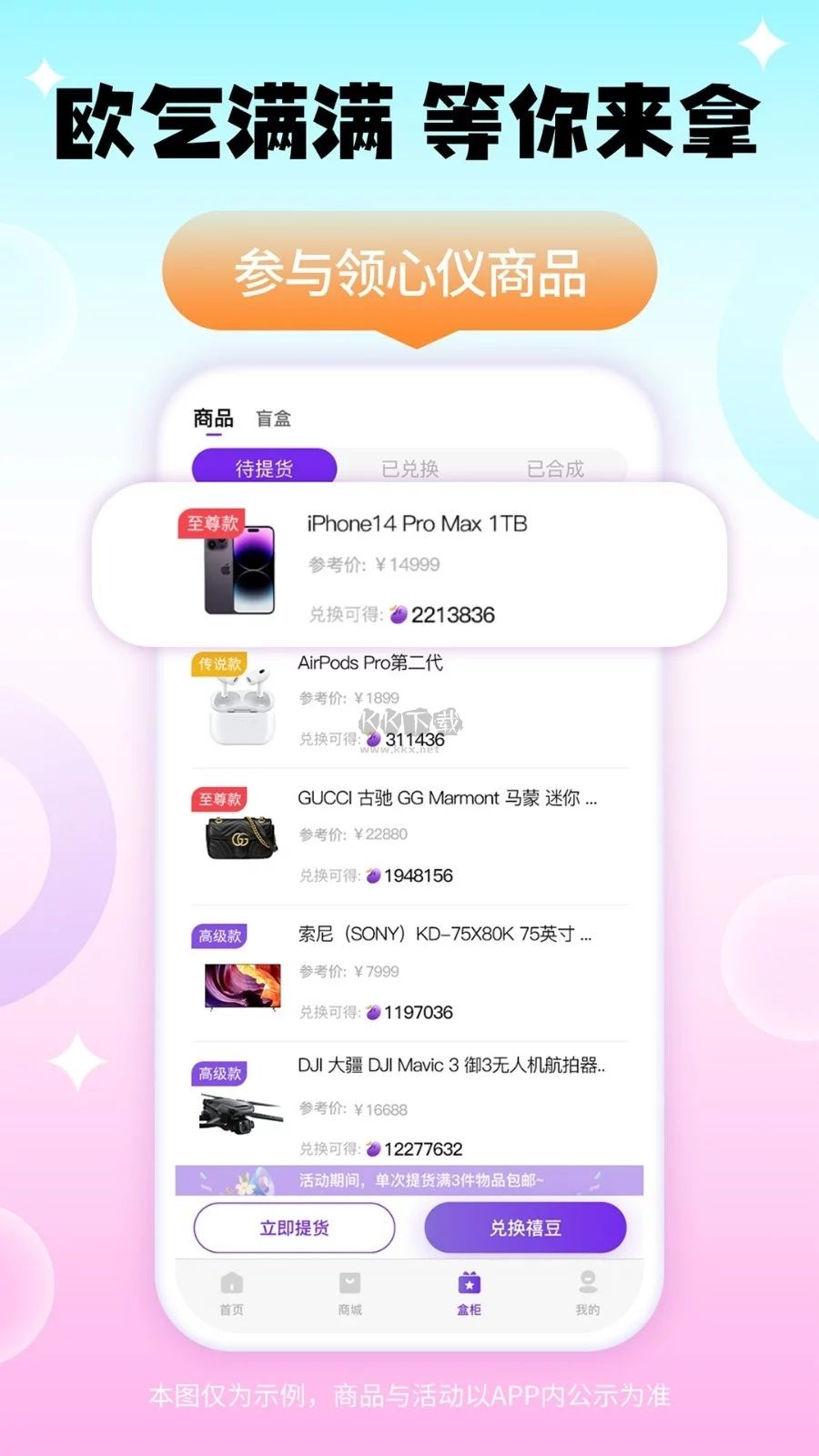Select the 待提货 filter option
Image resolution: width=819 pixels, height=1456 pixels.
click(265, 467)
